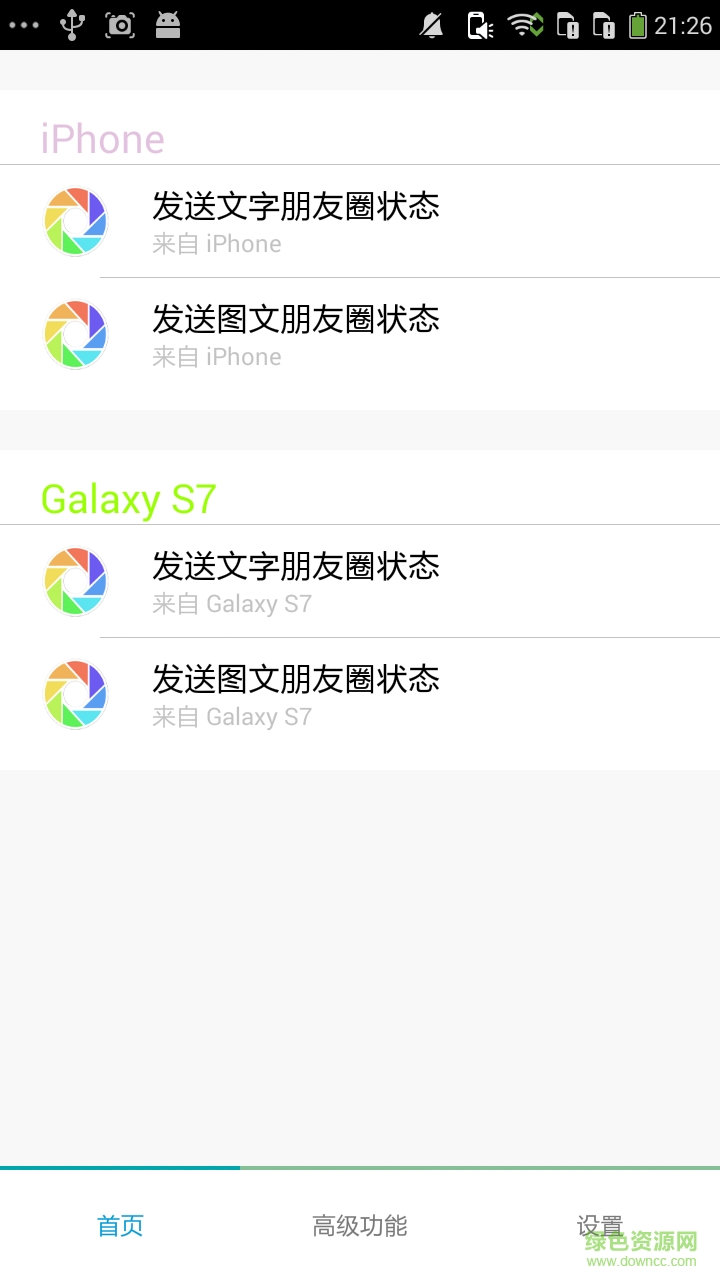720x1280 pixels.
Task: Tap the screenshot icon in the status bar
Action: (120, 24)
